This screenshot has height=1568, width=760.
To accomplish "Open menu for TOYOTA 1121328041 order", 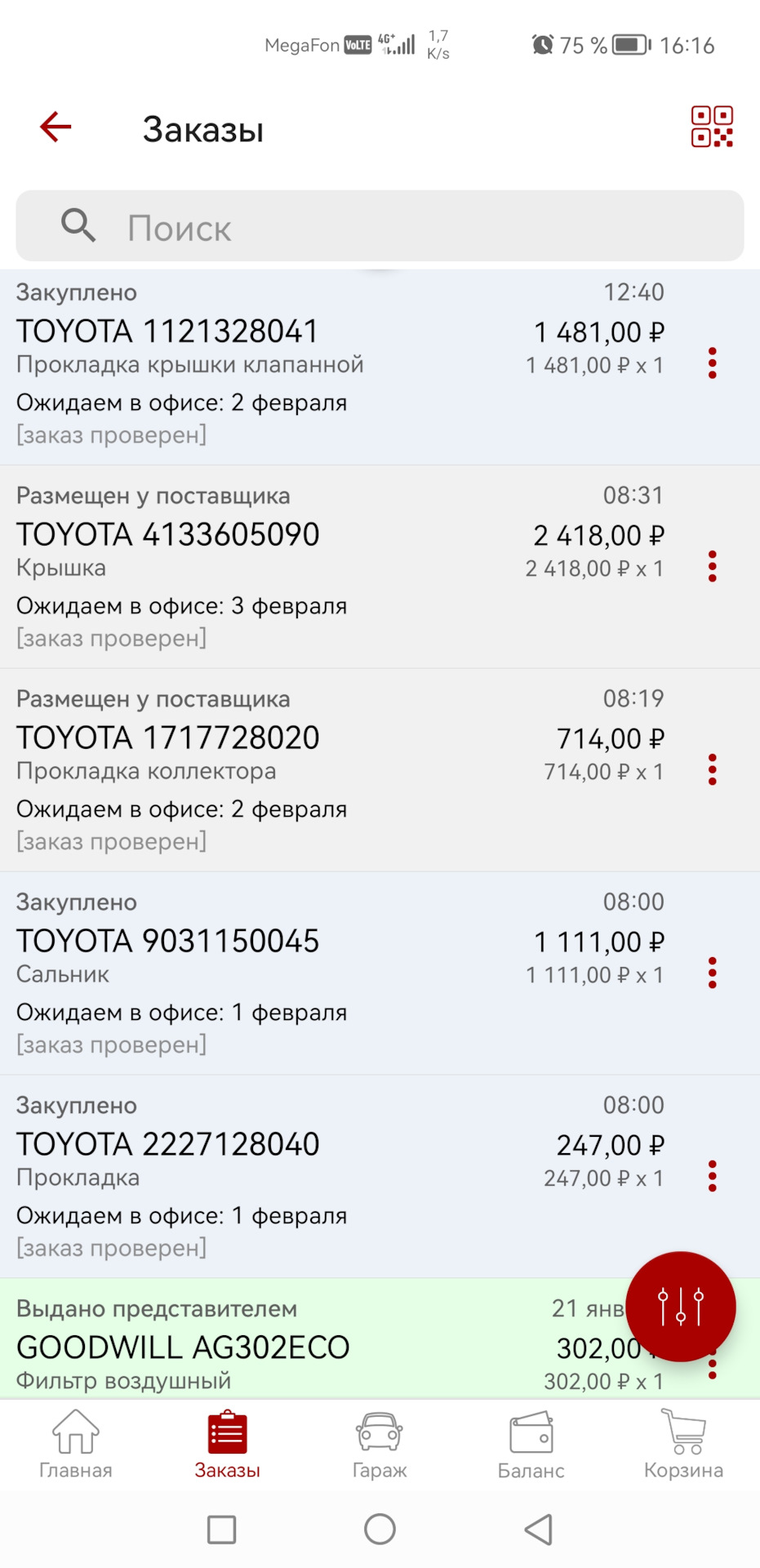I will (x=713, y=364).
